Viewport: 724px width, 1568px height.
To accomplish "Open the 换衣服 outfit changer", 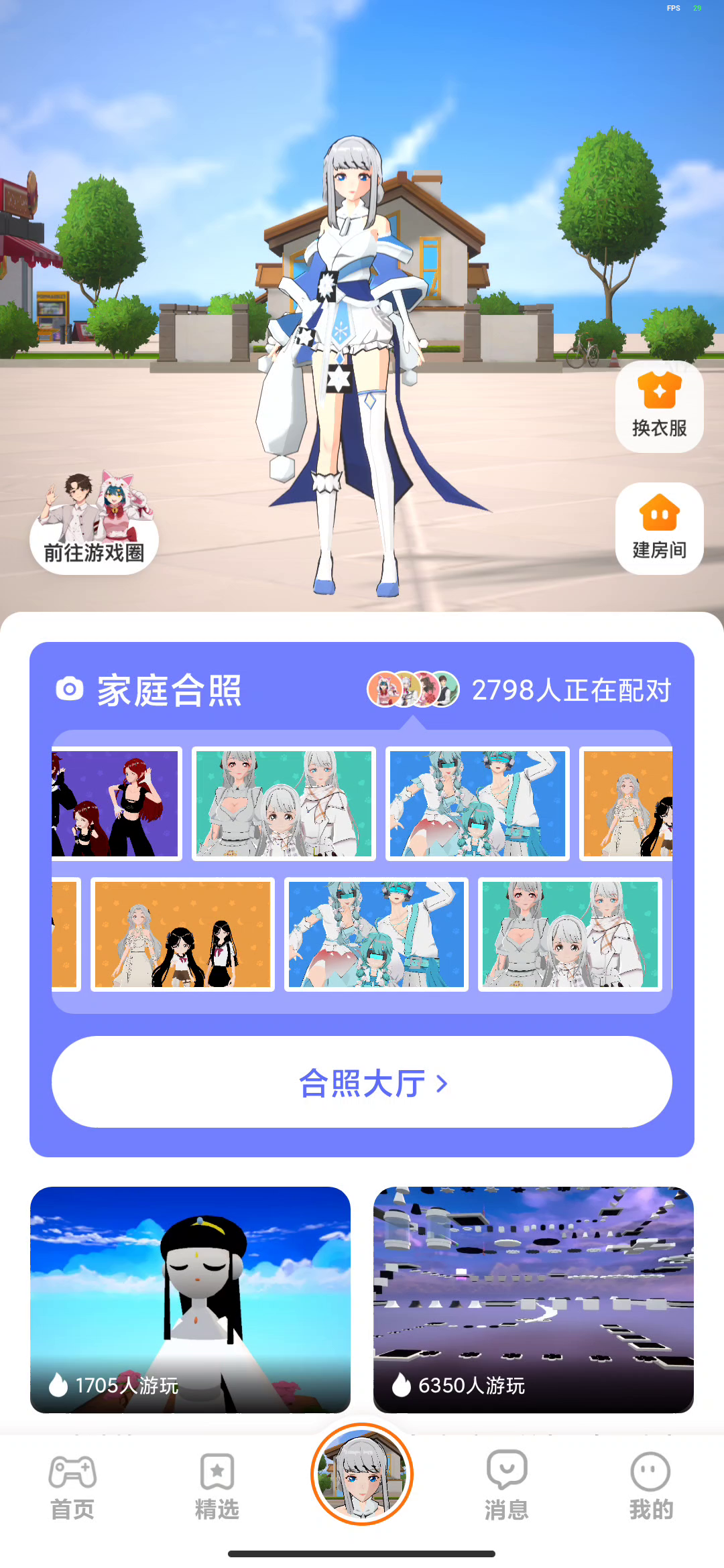I will coord(659,407).
